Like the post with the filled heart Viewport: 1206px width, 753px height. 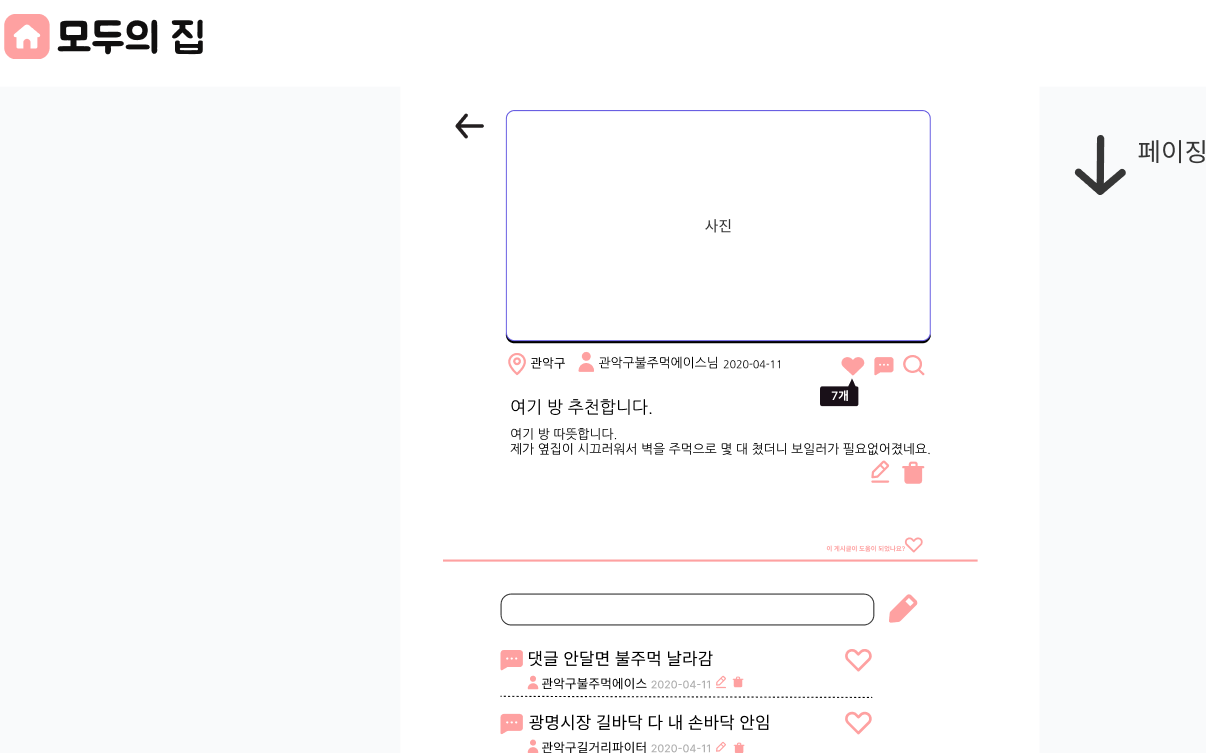[852, 366]
